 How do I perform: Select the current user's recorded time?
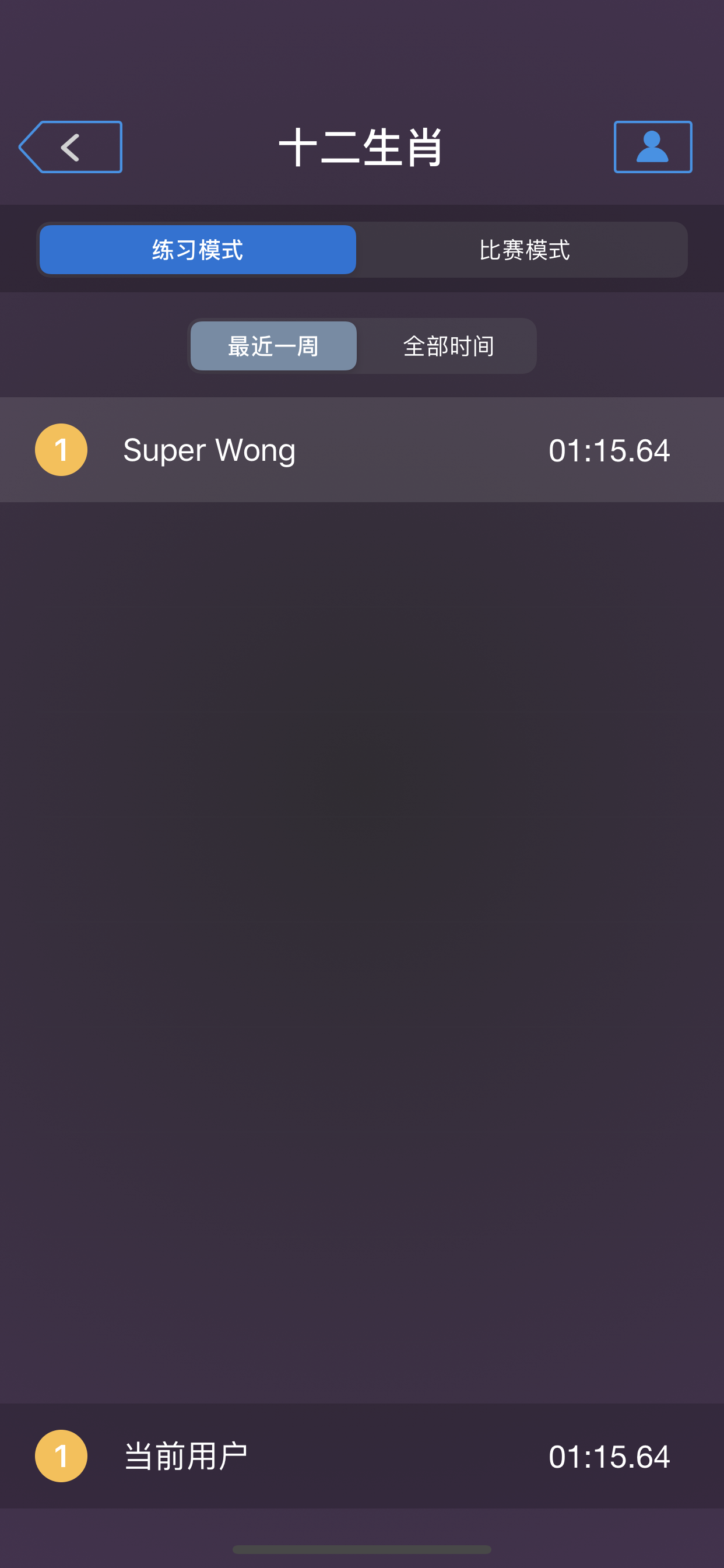coord(609,1455)
